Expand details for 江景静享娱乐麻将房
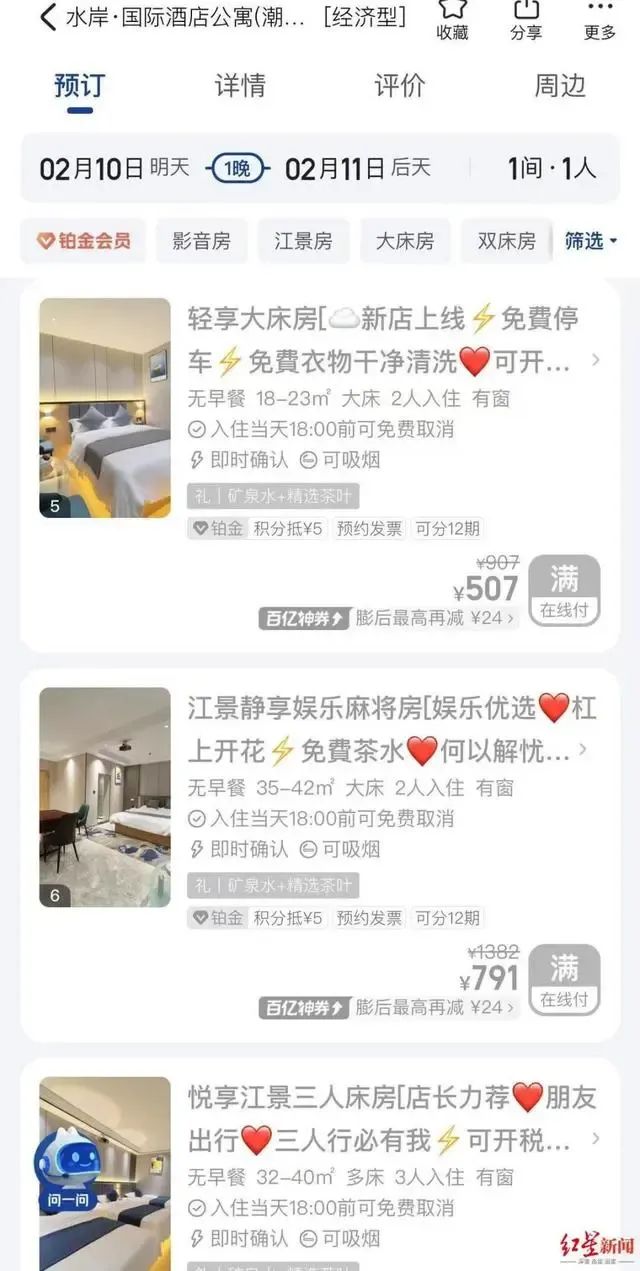The height and width of the screenshot is (1271, 640). pos(596,749)
